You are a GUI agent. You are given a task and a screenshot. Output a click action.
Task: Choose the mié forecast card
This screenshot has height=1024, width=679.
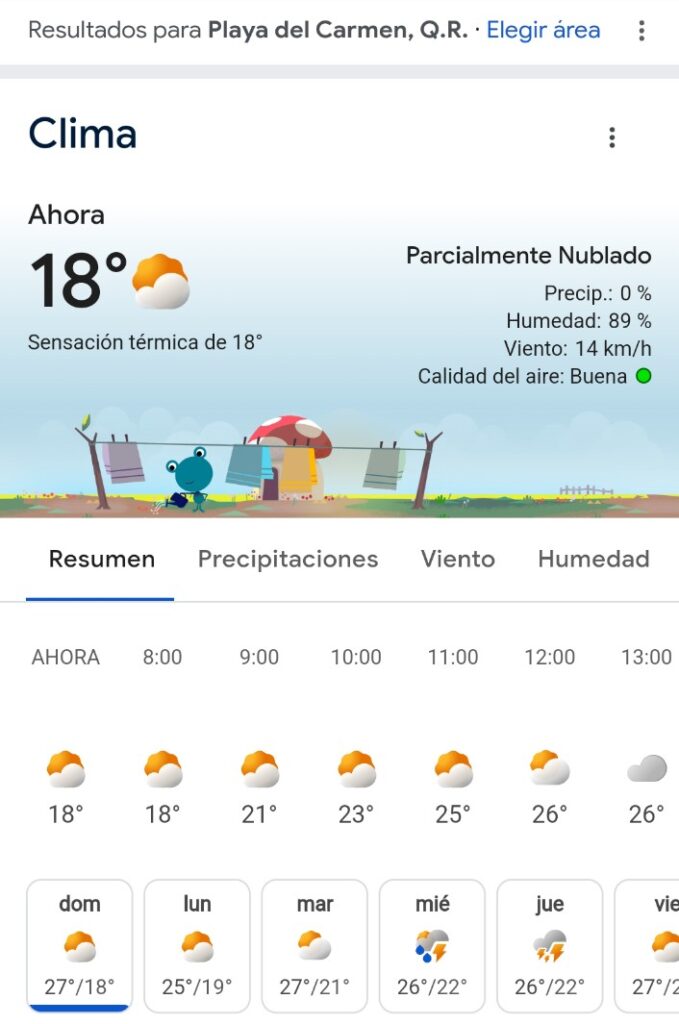tap(432, 945)
